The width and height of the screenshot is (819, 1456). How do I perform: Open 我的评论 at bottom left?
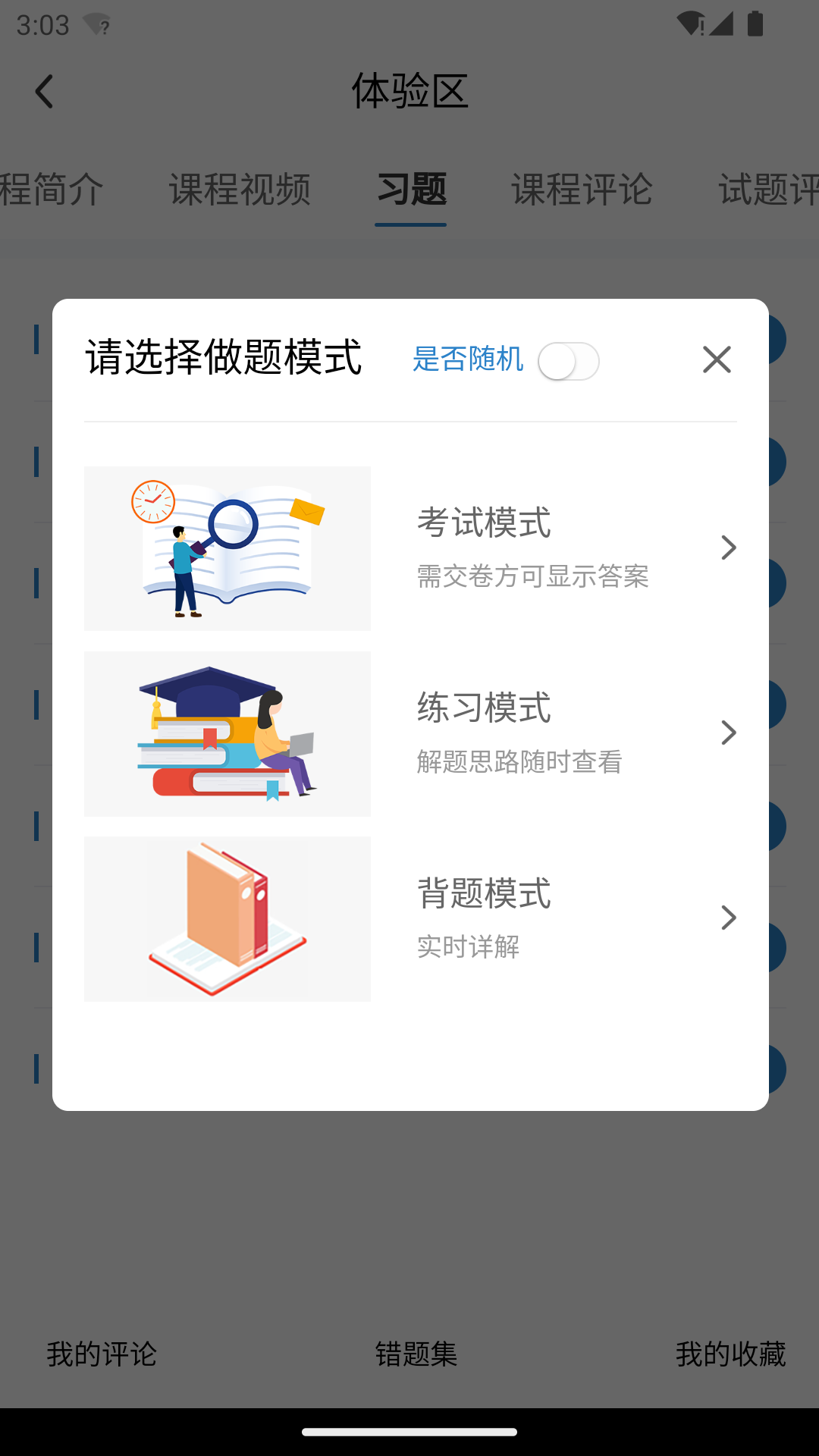(102, 1355)
